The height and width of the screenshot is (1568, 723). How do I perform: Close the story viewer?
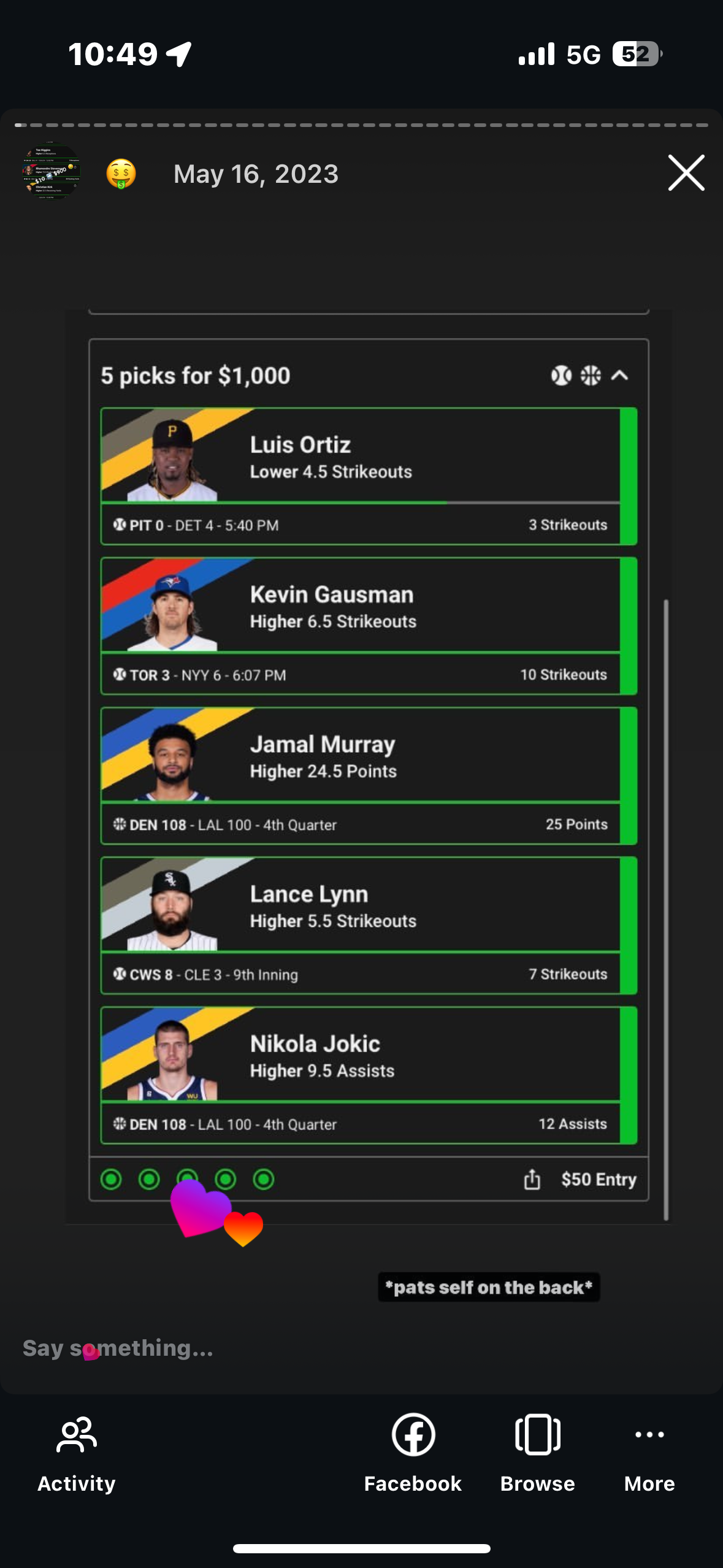point(686,173)
